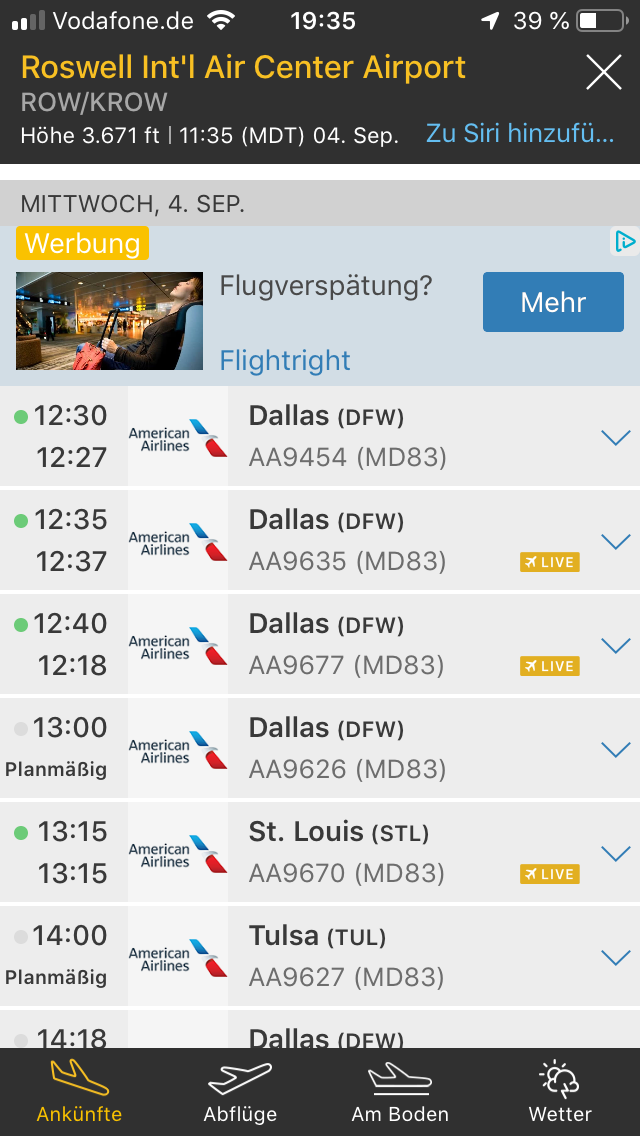
Task: Open the Flightright advertiser link
Action: tap(285, 360)
